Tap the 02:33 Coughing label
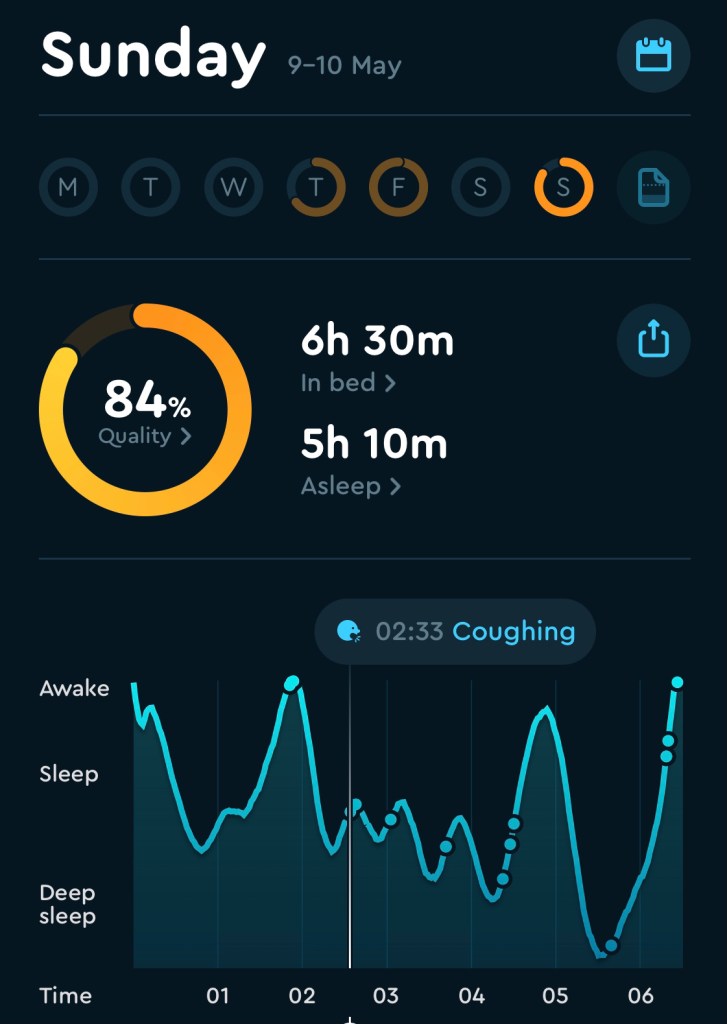 tap(456, 631)
